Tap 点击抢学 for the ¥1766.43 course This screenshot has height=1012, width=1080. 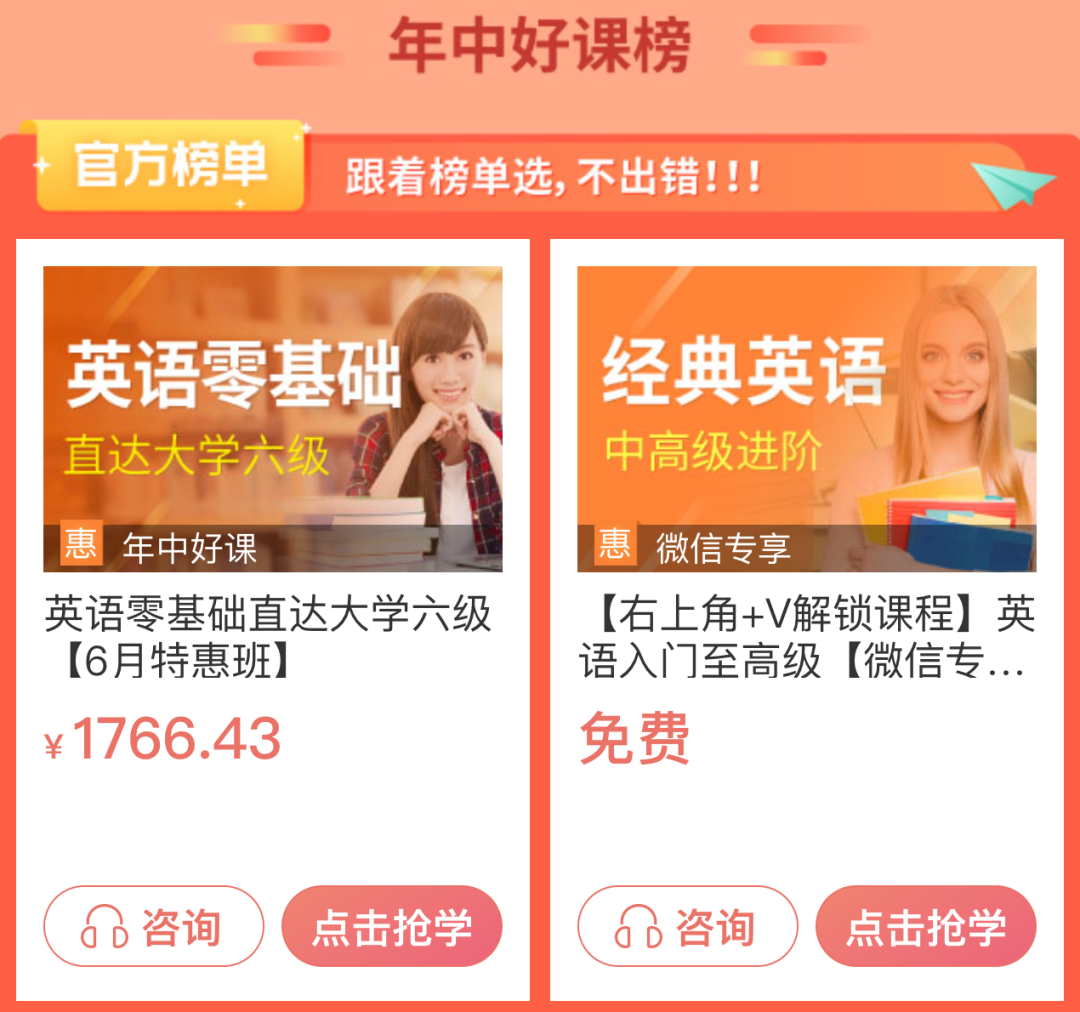[392, 927]
